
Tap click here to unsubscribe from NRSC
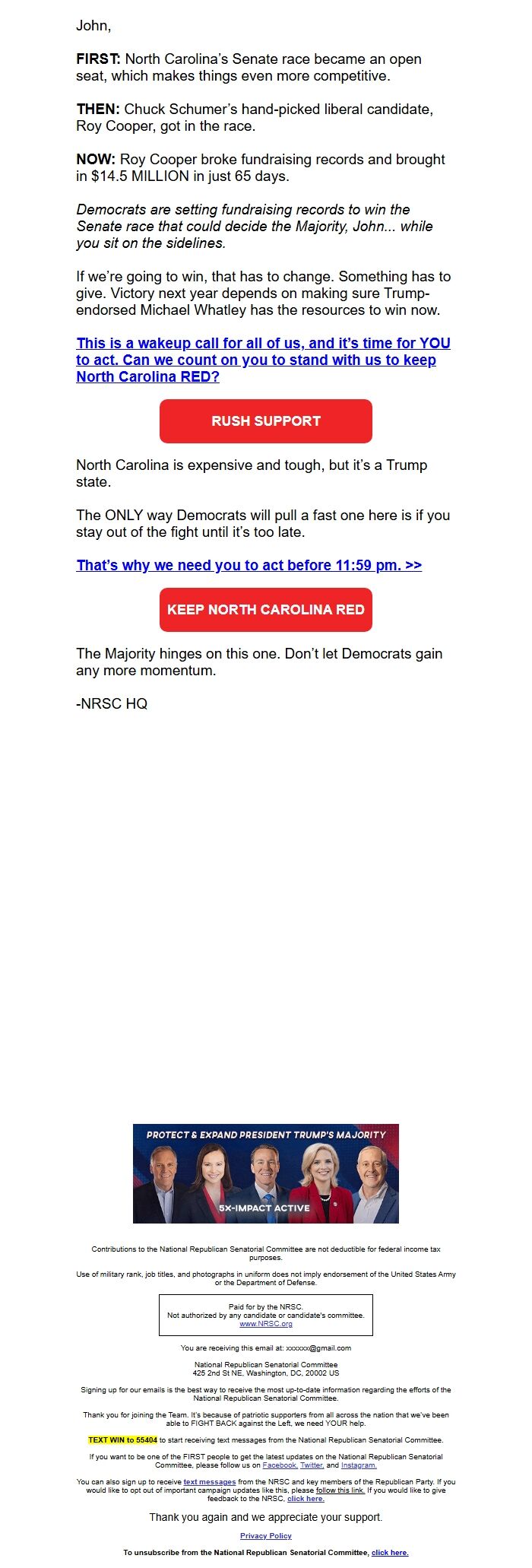(x=389, y=1552)
